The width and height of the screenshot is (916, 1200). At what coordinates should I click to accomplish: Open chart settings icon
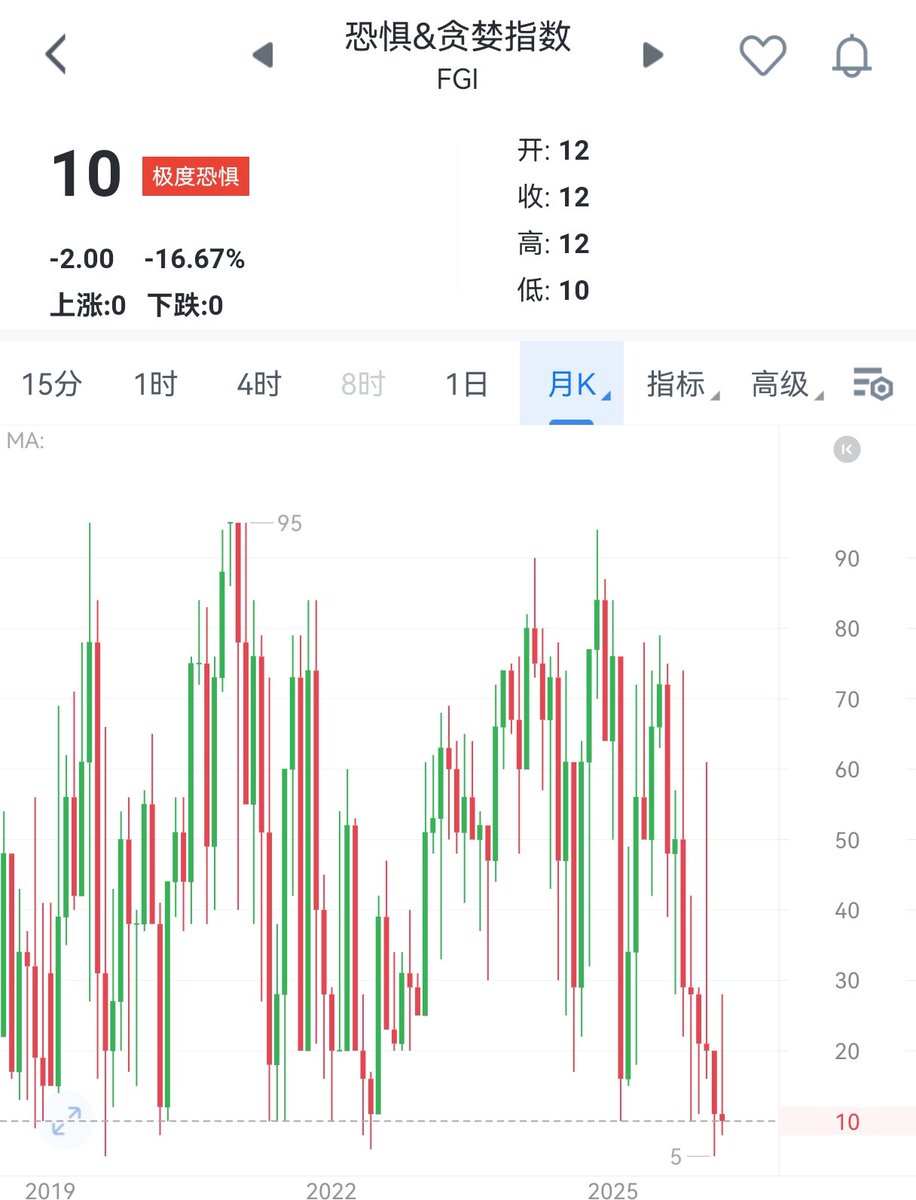coord(871,384)
